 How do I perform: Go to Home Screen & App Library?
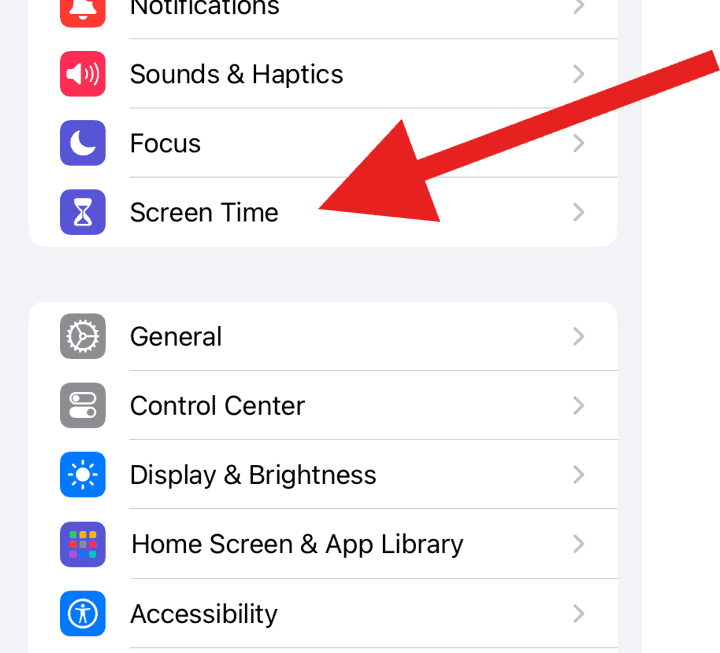tap(297, 544)
